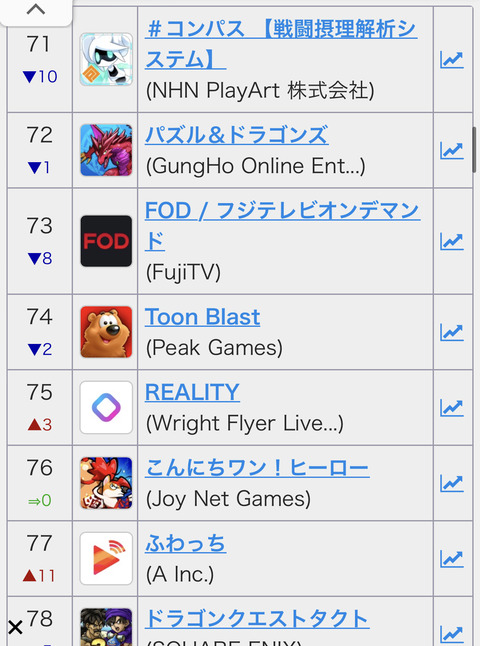Viewport: 480px width, 646px height.
Task: Open the パズル&ドラゴンズ app link
Action: coord(236,135)
